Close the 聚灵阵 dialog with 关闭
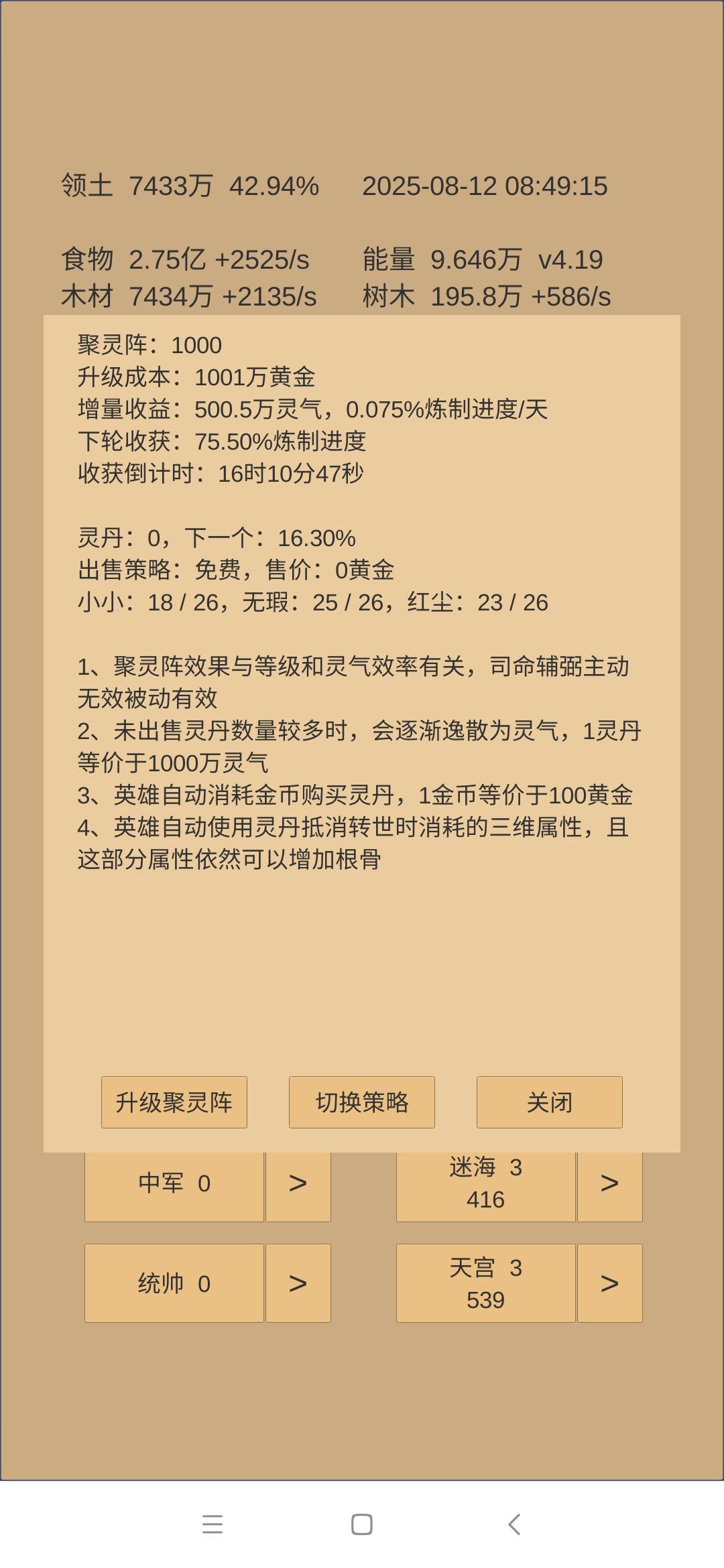 tap(548, 1102)
